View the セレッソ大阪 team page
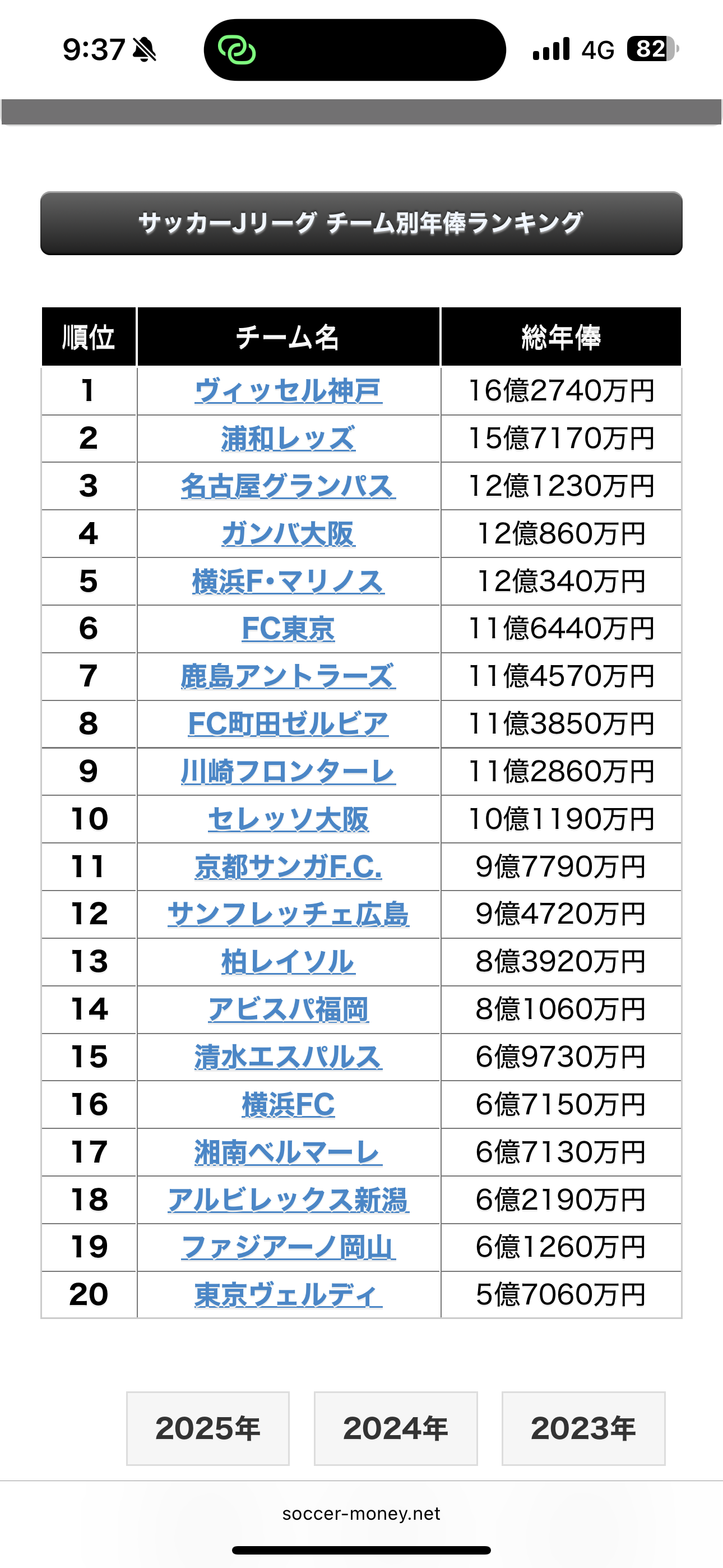Image resolution: width=723 pixels, height=1568 pixels. (x=289, y=819)
